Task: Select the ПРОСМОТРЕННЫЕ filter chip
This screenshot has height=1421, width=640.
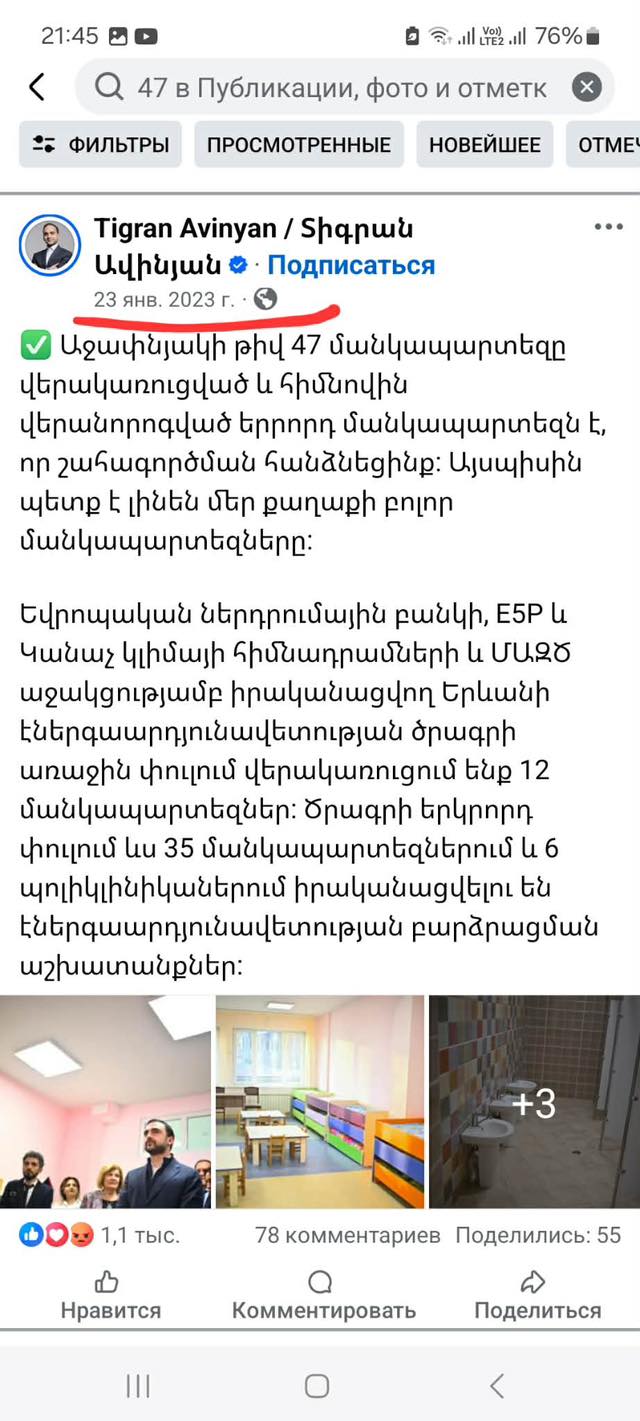Action: 298,145
